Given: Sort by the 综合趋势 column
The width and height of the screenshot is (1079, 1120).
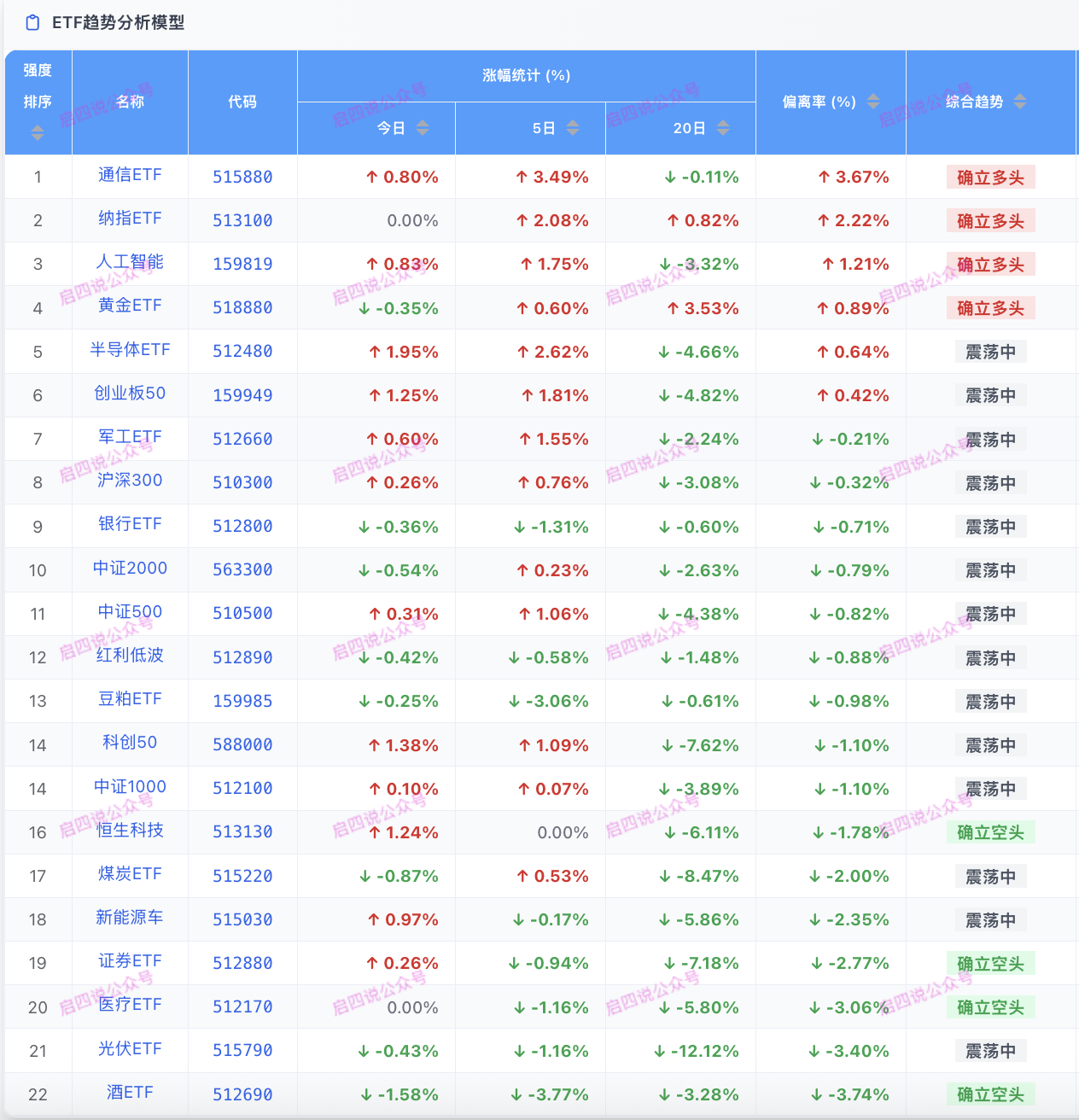Looking at the screenshot, I should (x=1019, y=102).
